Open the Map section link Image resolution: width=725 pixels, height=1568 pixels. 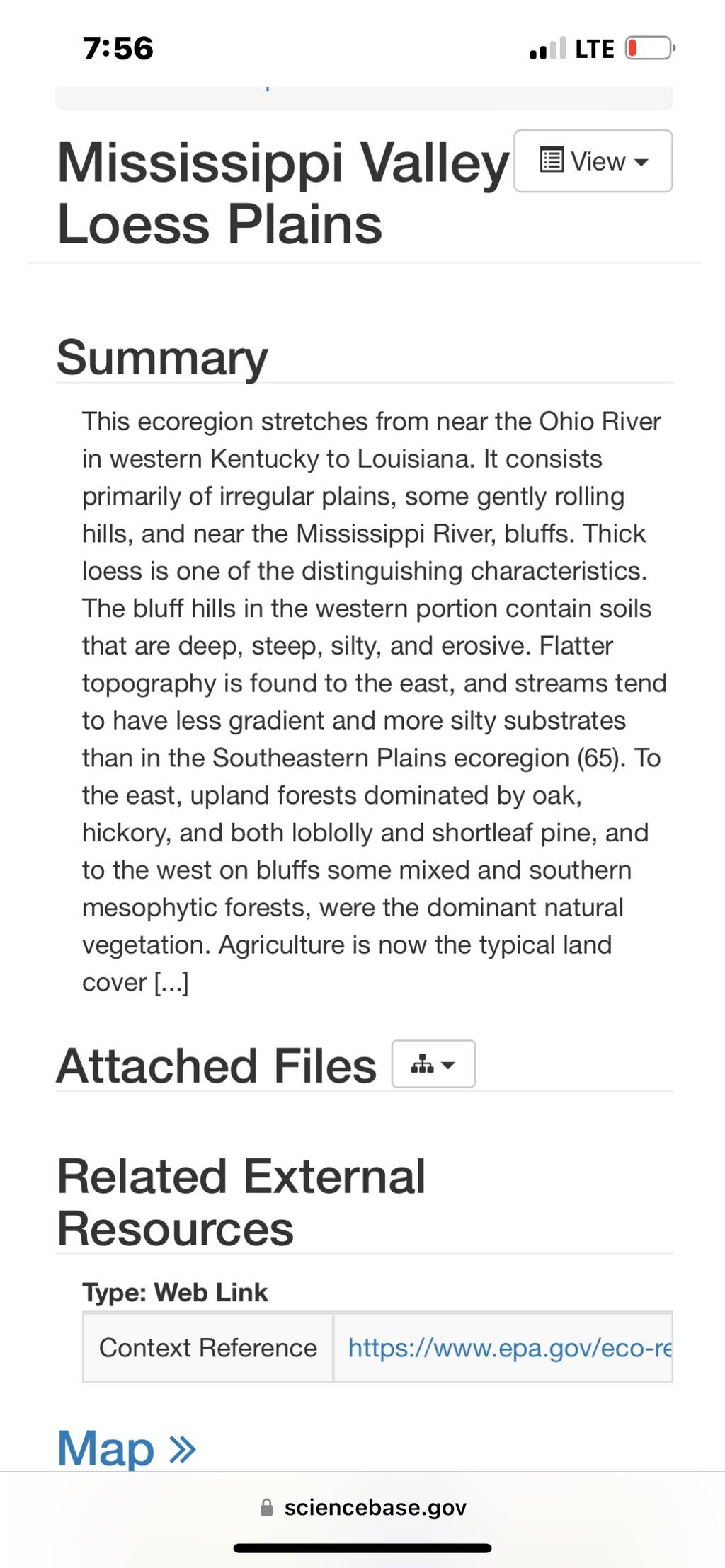click(126, 1448)
